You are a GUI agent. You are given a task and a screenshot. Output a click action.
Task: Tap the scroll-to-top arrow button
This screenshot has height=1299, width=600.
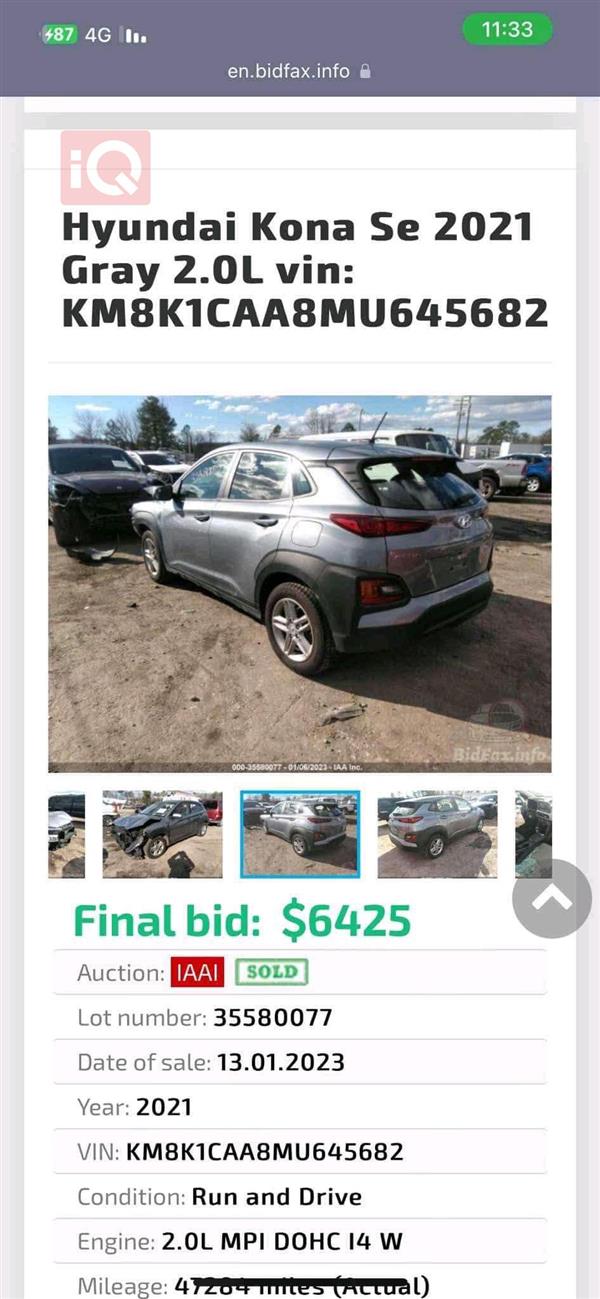pyautogui.click(x=551, y=897)
